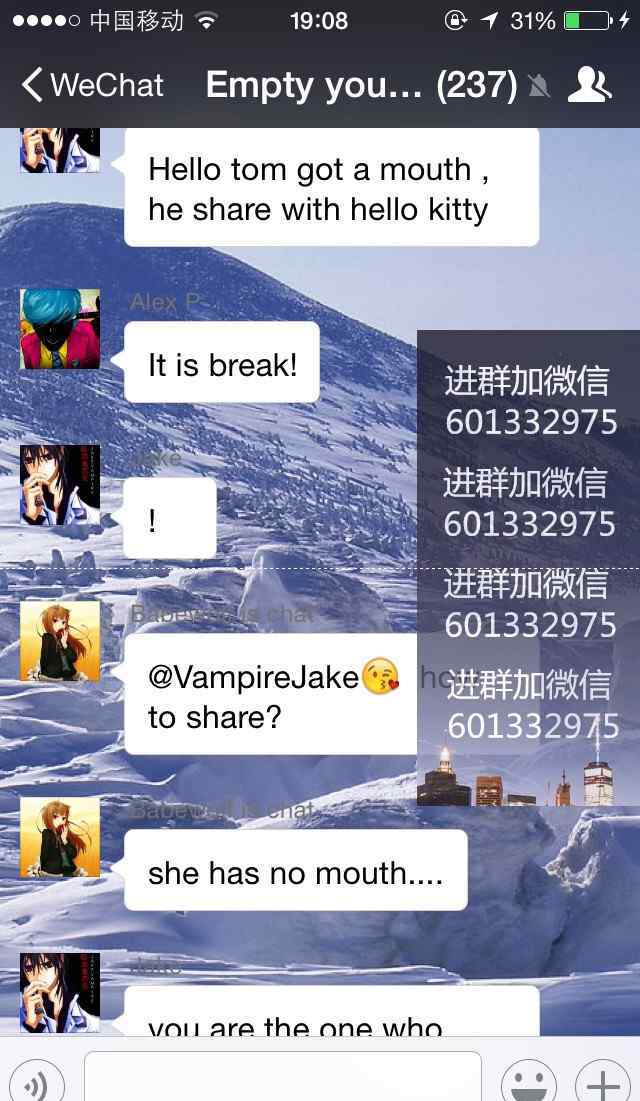Open the plus attachments menu
The height and width of the screenshot is (1101, 640).
click(603, 1080)
